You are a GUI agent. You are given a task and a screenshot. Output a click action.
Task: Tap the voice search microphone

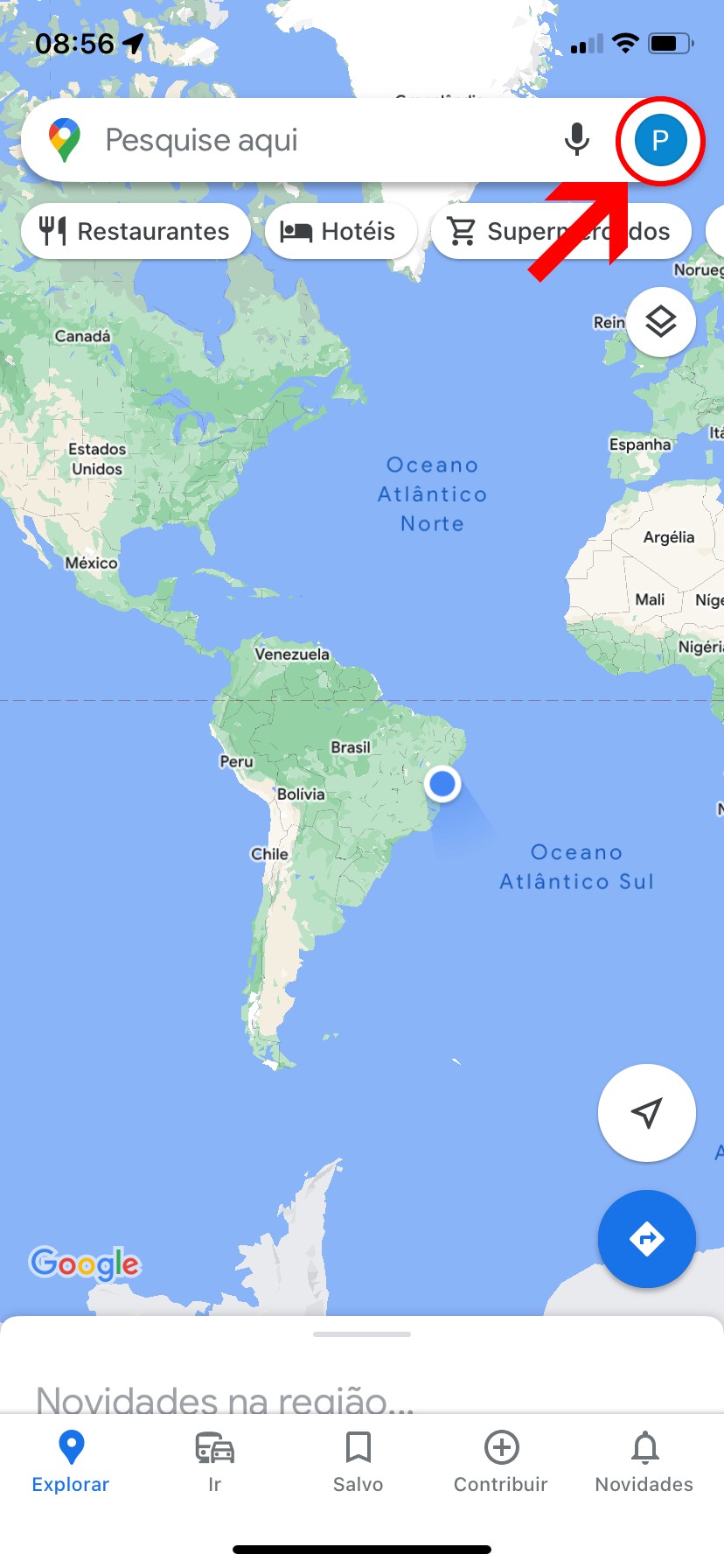(x=576, y=140)
